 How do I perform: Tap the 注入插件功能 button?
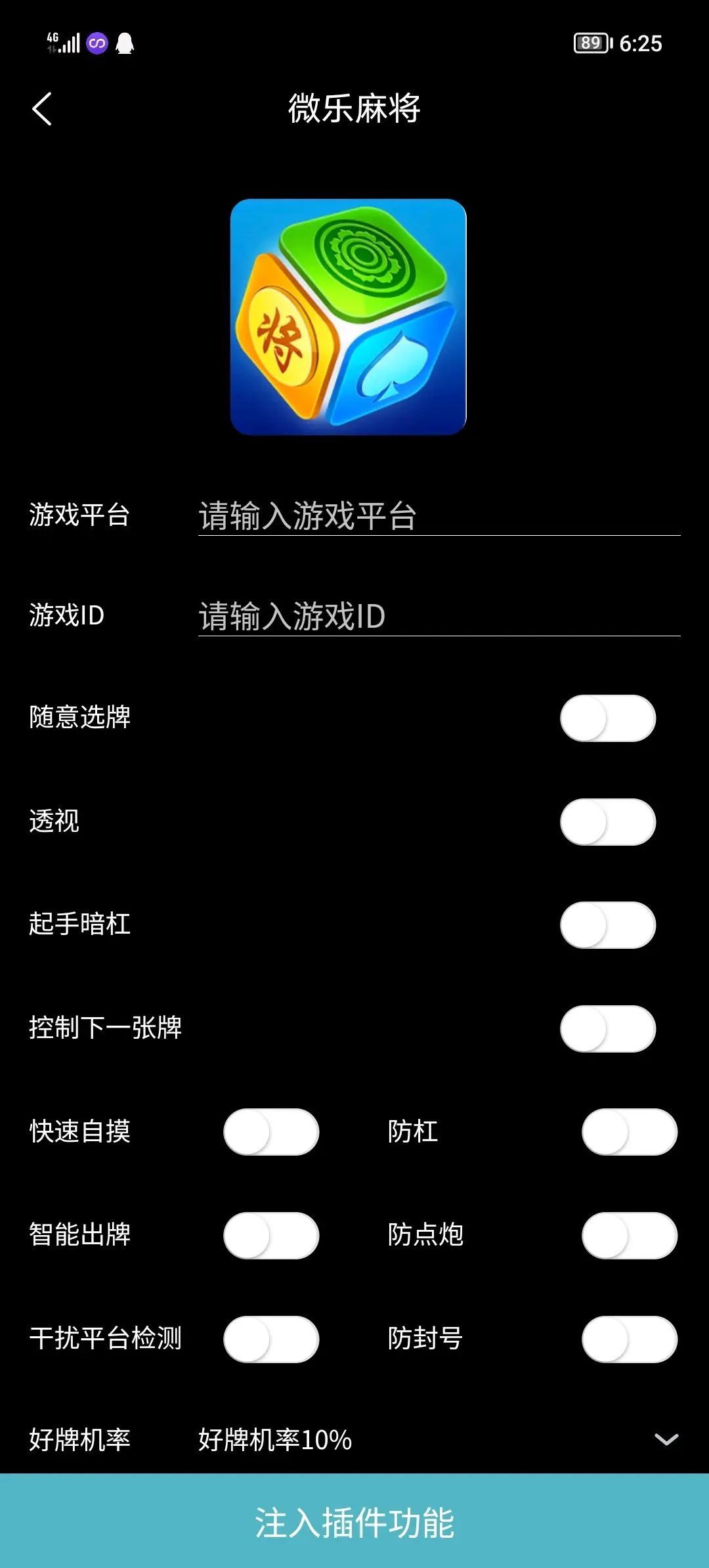point(354,1522)
